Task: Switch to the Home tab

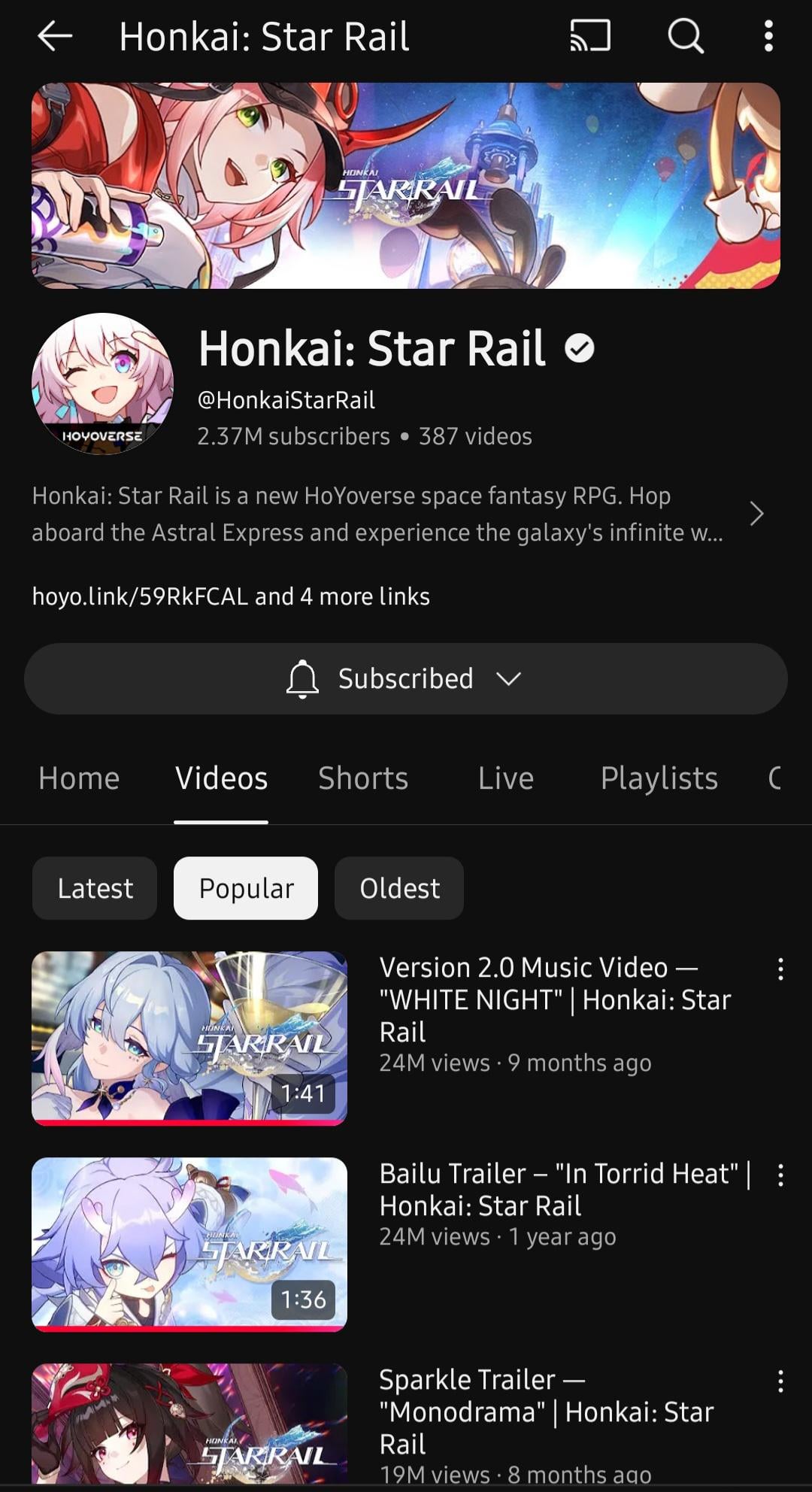Action: coord(79,778)
